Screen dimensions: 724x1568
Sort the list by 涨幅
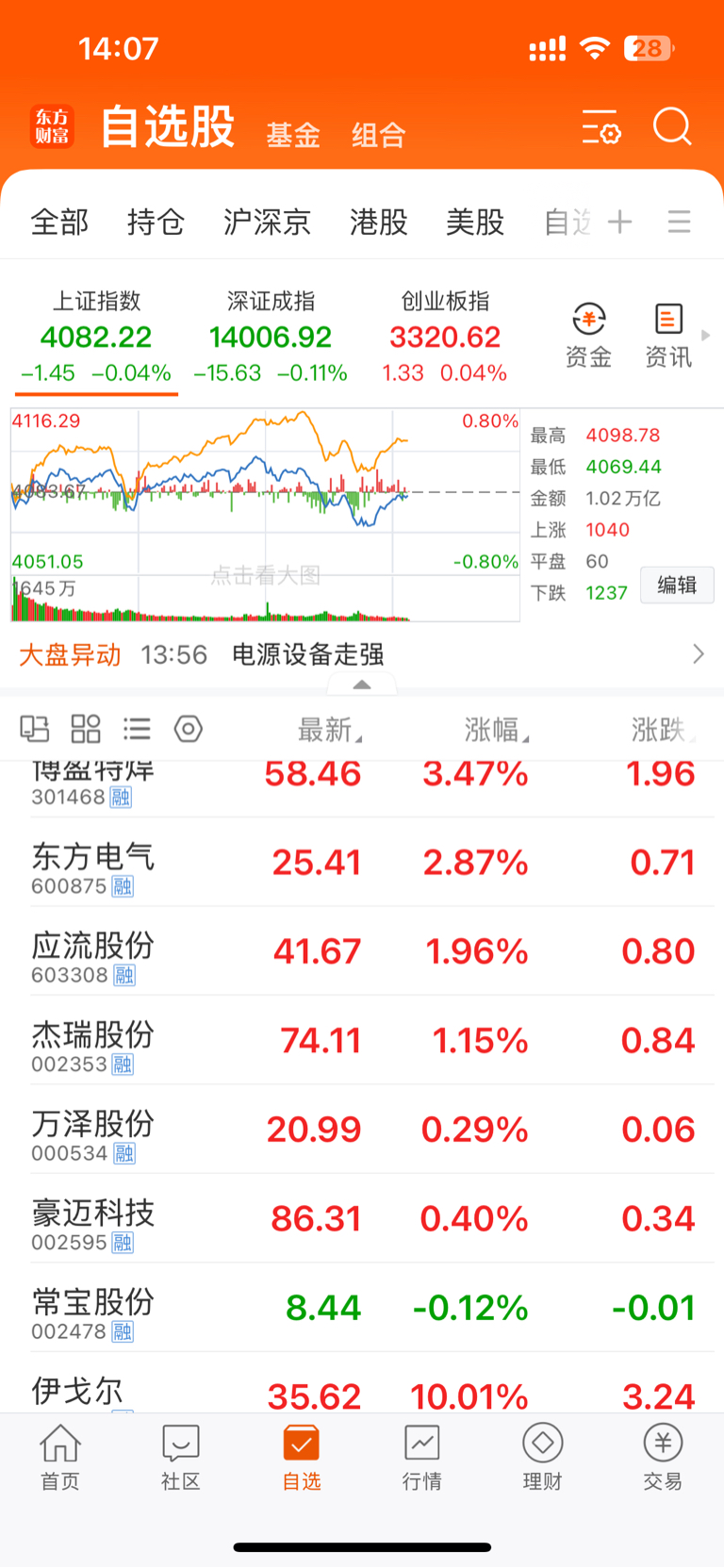[x=495, y=730]
